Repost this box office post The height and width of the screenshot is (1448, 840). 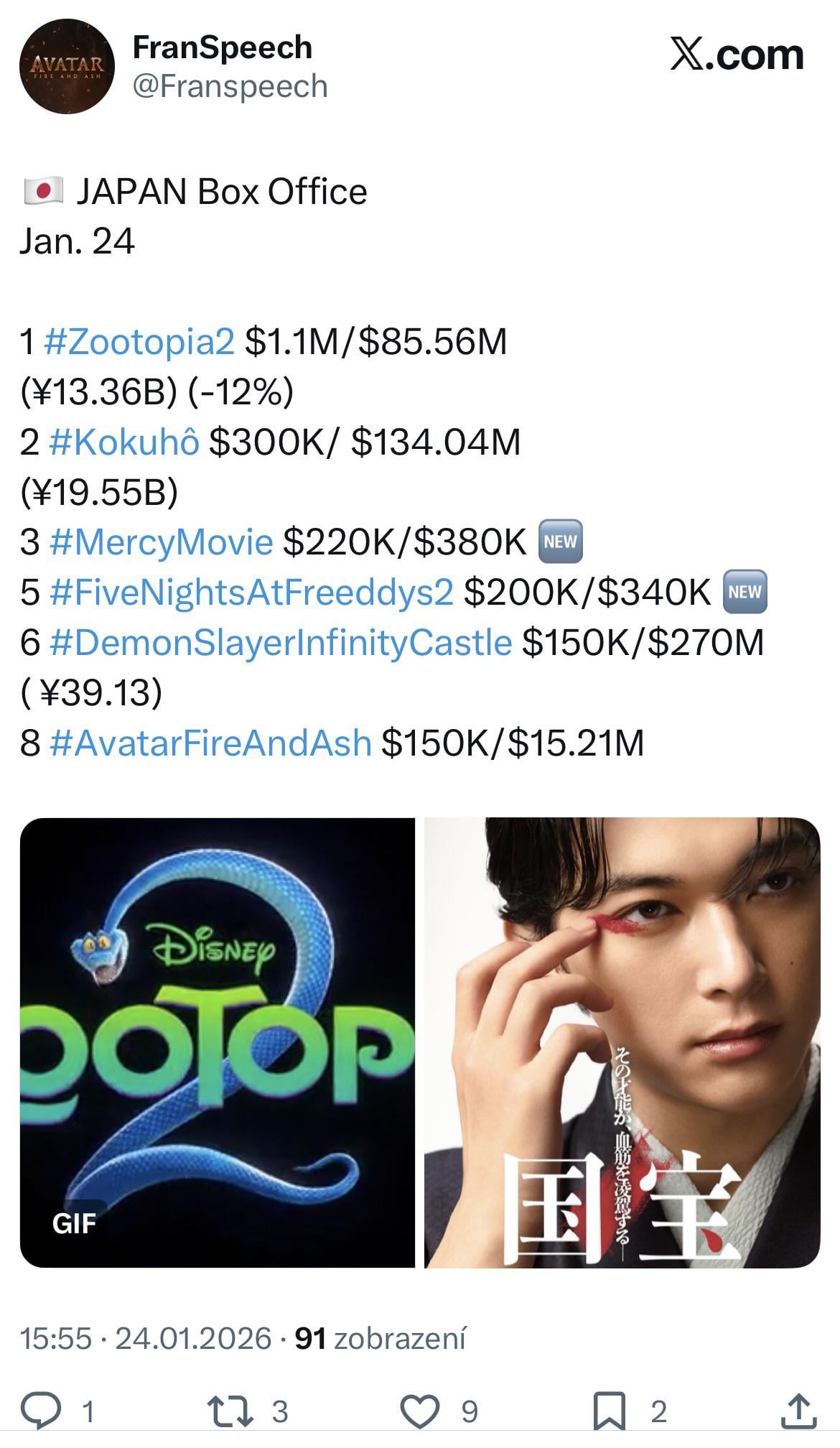(x=230, y=1411)
